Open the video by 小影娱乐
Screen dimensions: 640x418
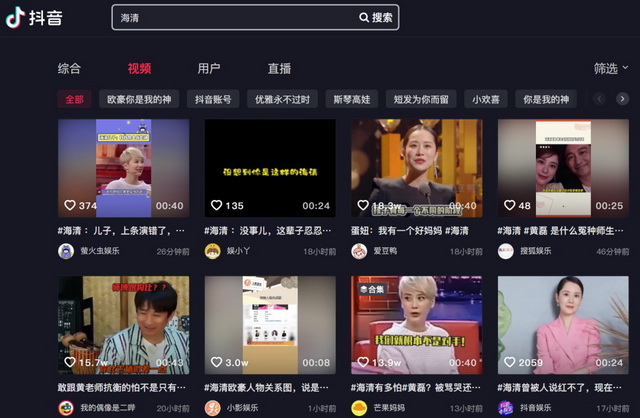click(x=270, y=325)
